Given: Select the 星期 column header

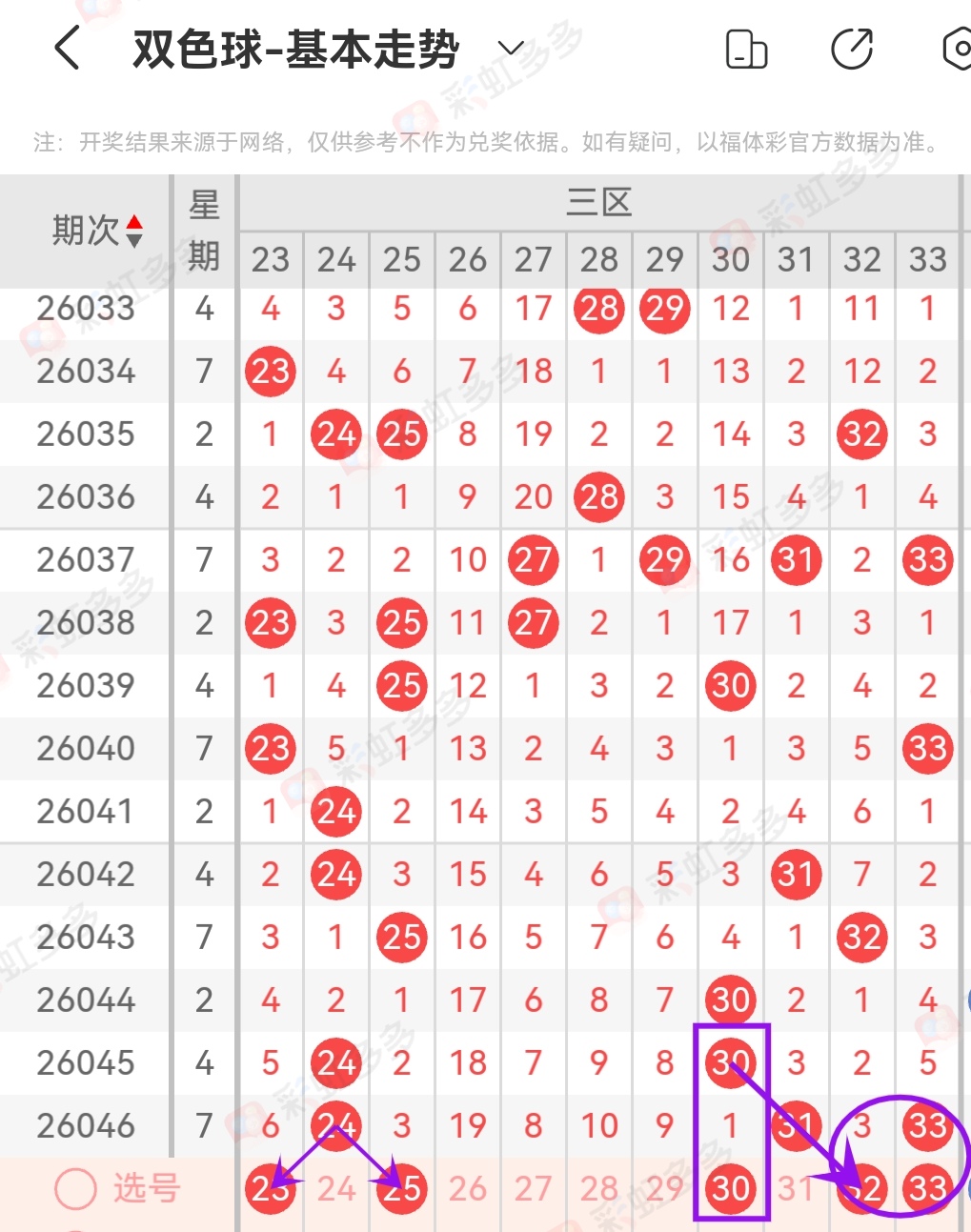Looking at the screenshot, I should point(203,229).
